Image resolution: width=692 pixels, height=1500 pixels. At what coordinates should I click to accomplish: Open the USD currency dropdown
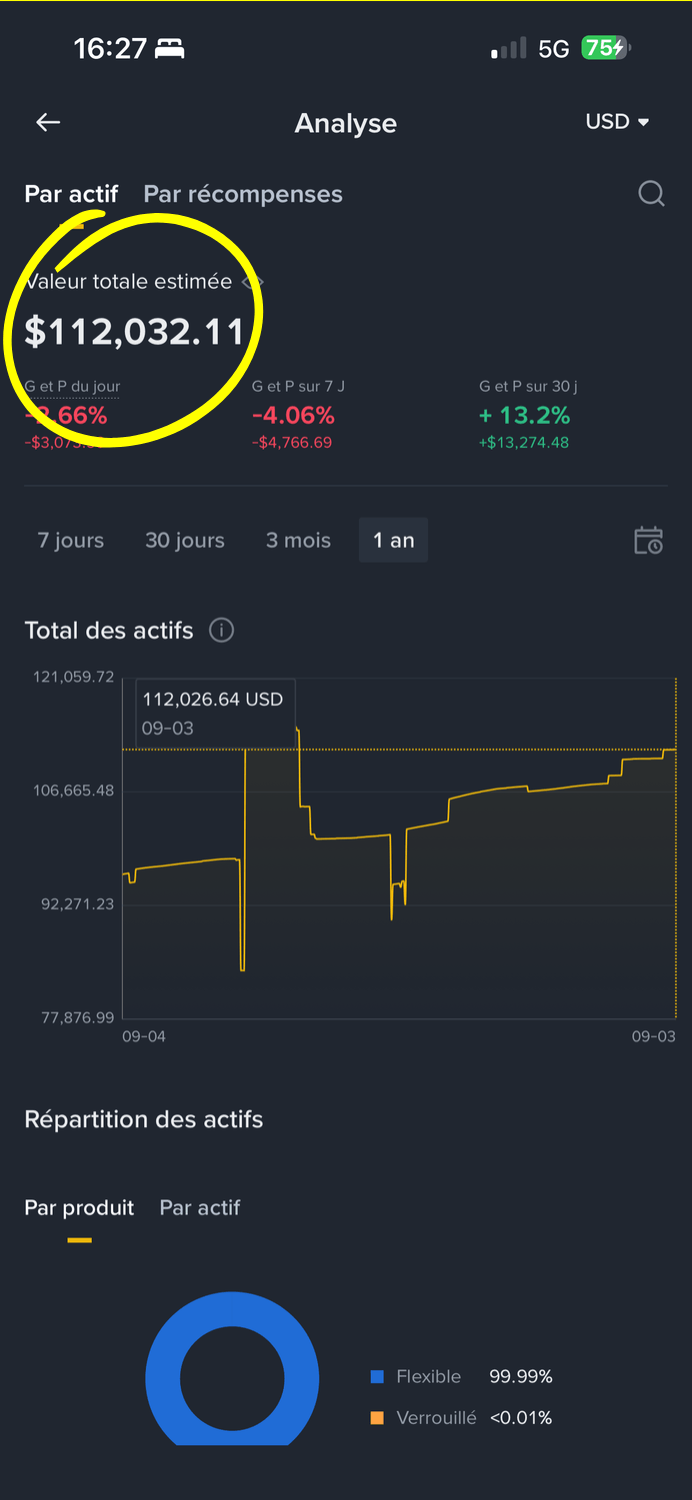coord(617,122)
